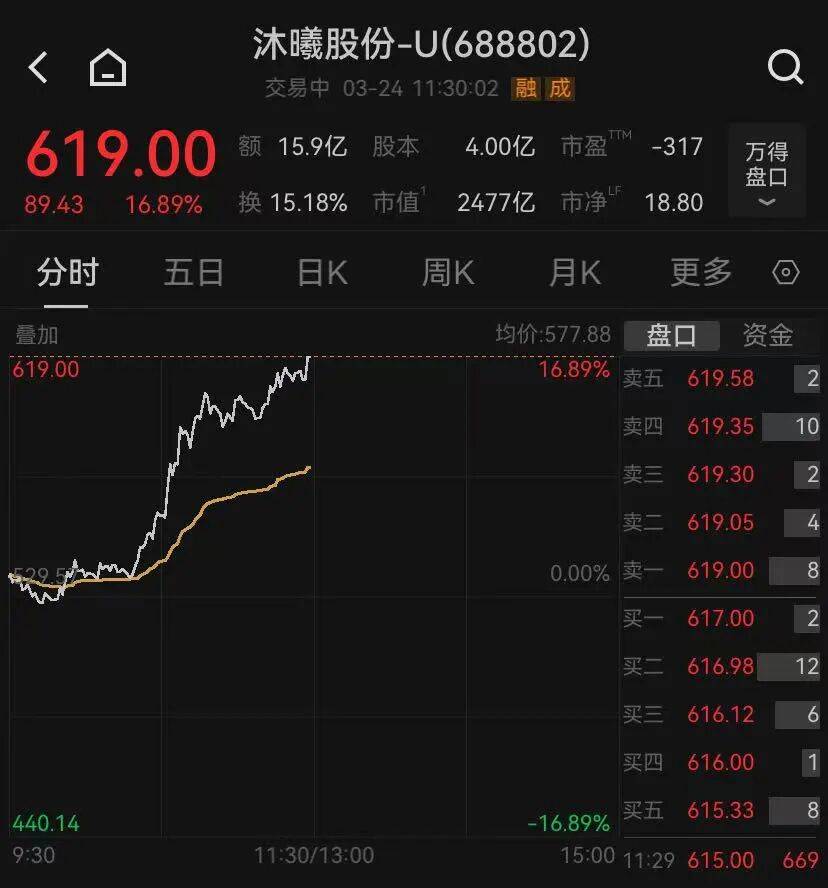The image size is (828, 888).
Task: Tap the home icon in the header
Action: click(106, 67)
